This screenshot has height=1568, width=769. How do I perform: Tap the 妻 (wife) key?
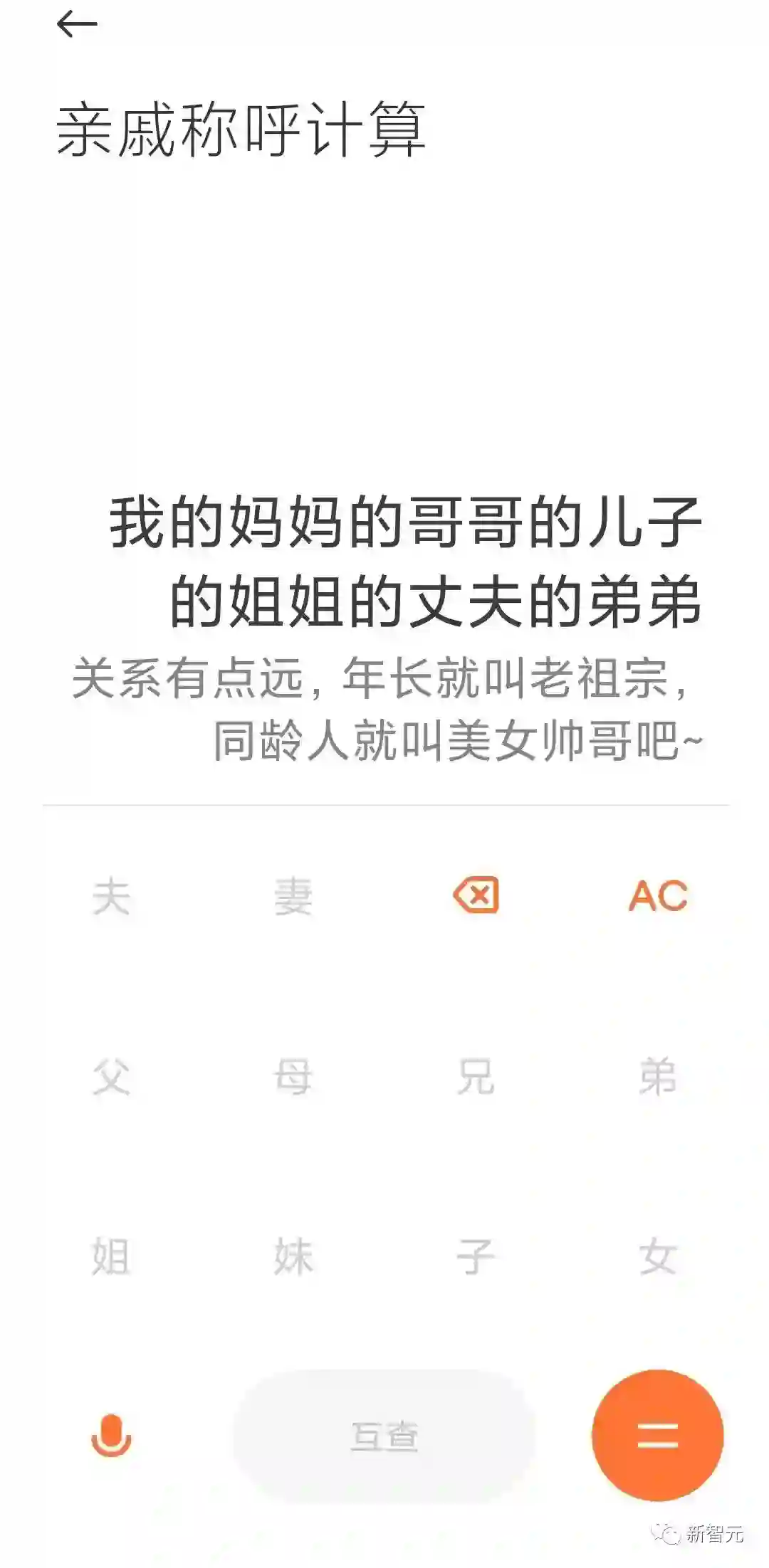tap(293, 896)
